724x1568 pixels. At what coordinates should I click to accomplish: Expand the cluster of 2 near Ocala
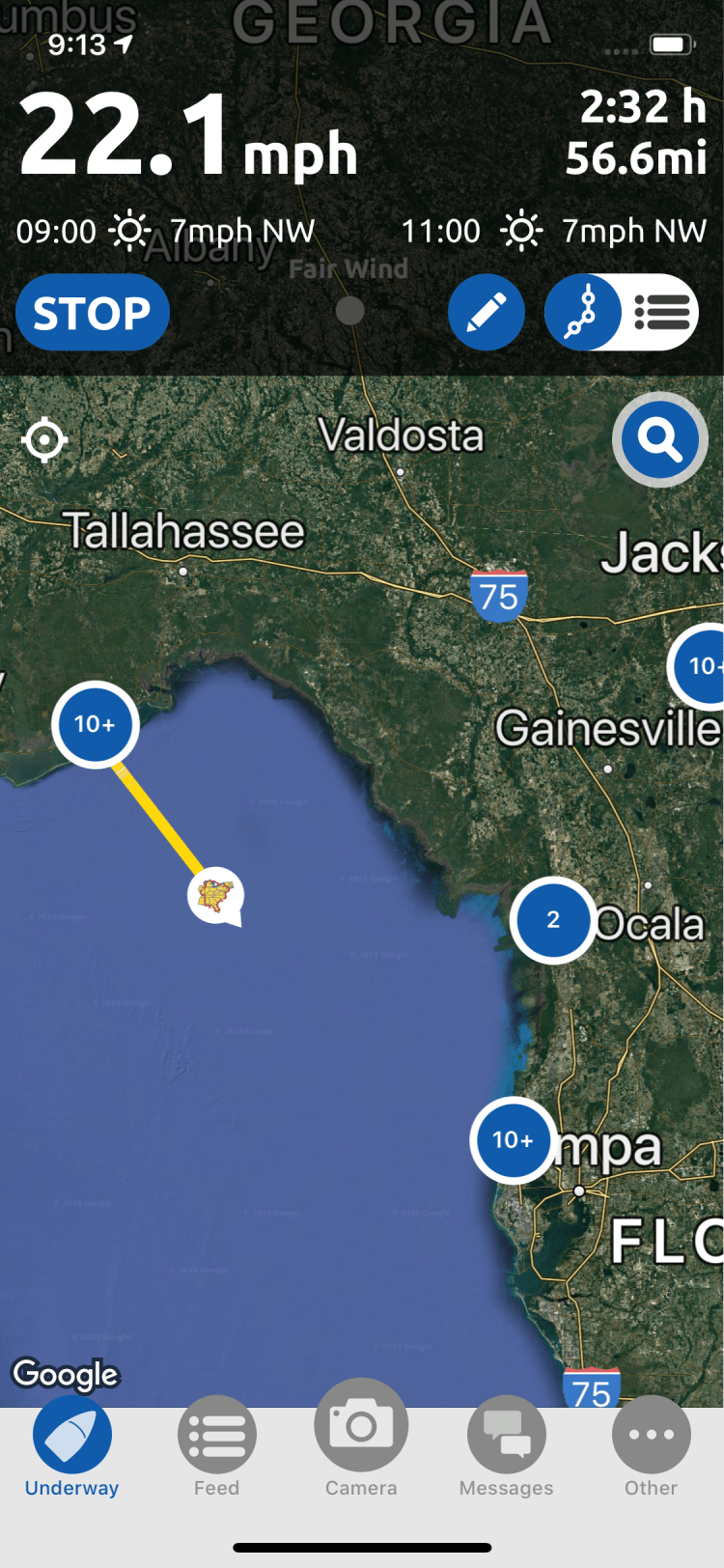pos(553,919)
